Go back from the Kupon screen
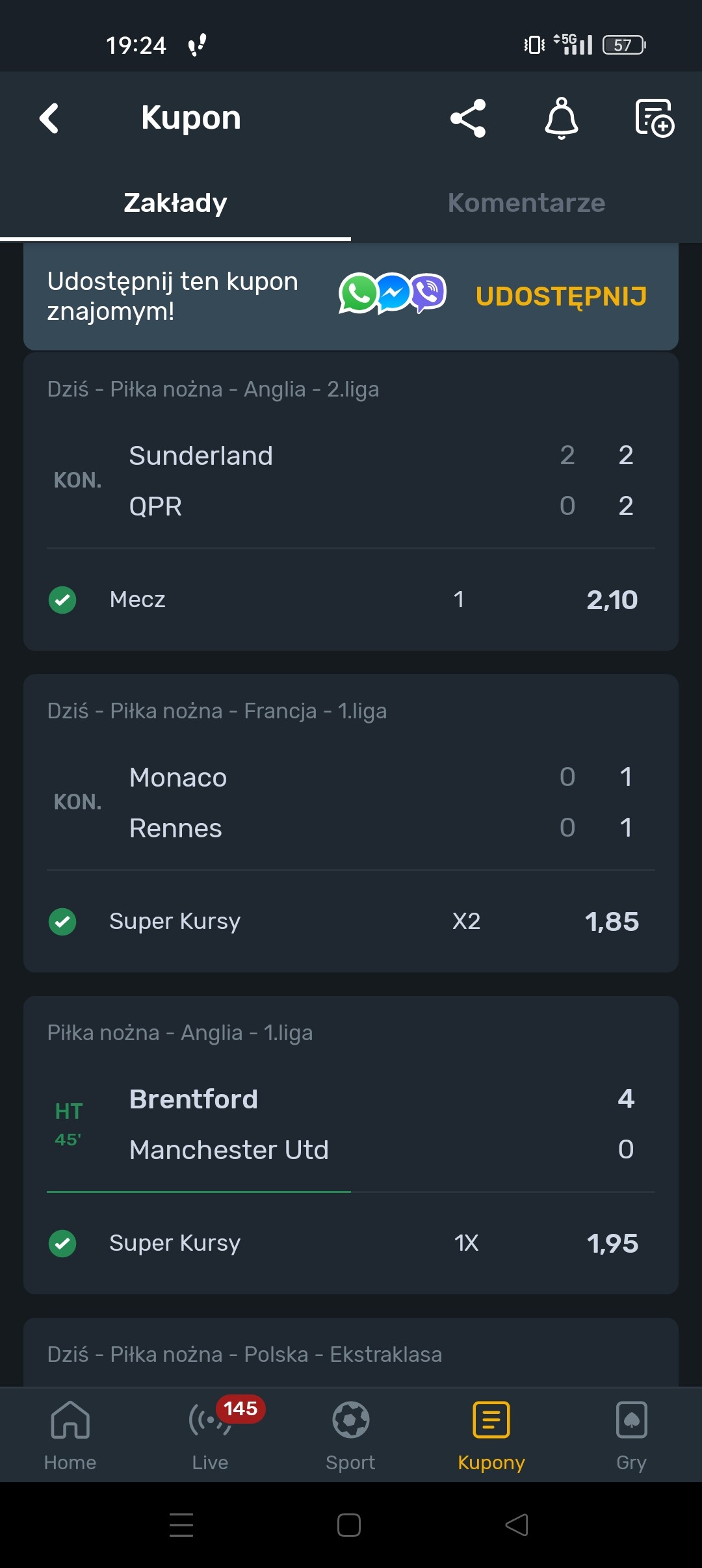 pos(49,118)
